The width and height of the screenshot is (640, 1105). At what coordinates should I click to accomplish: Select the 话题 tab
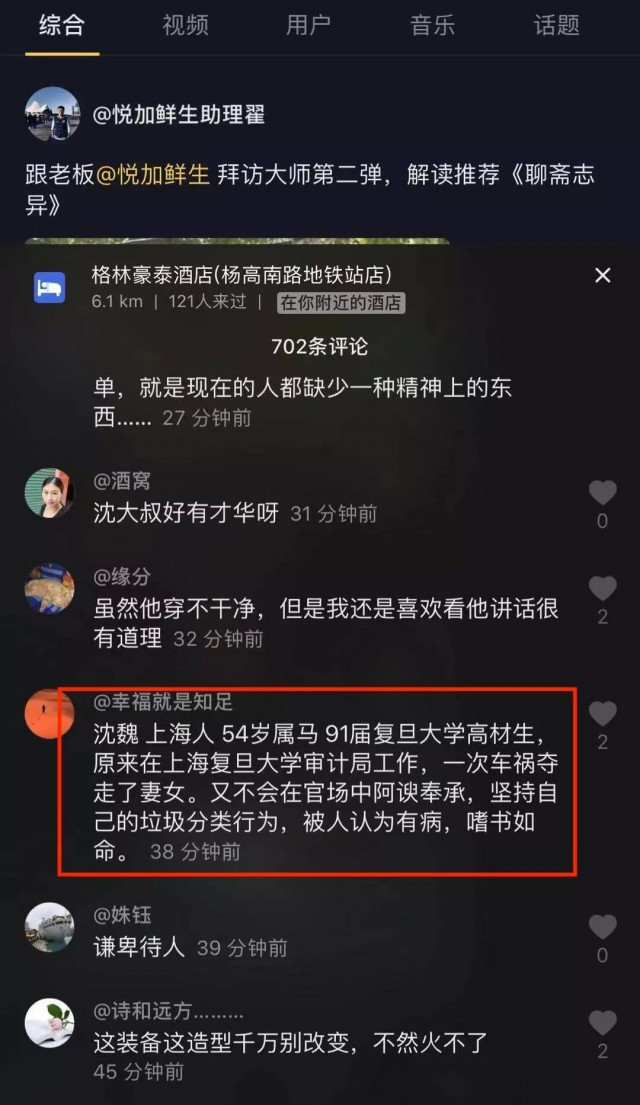(556, 26)
